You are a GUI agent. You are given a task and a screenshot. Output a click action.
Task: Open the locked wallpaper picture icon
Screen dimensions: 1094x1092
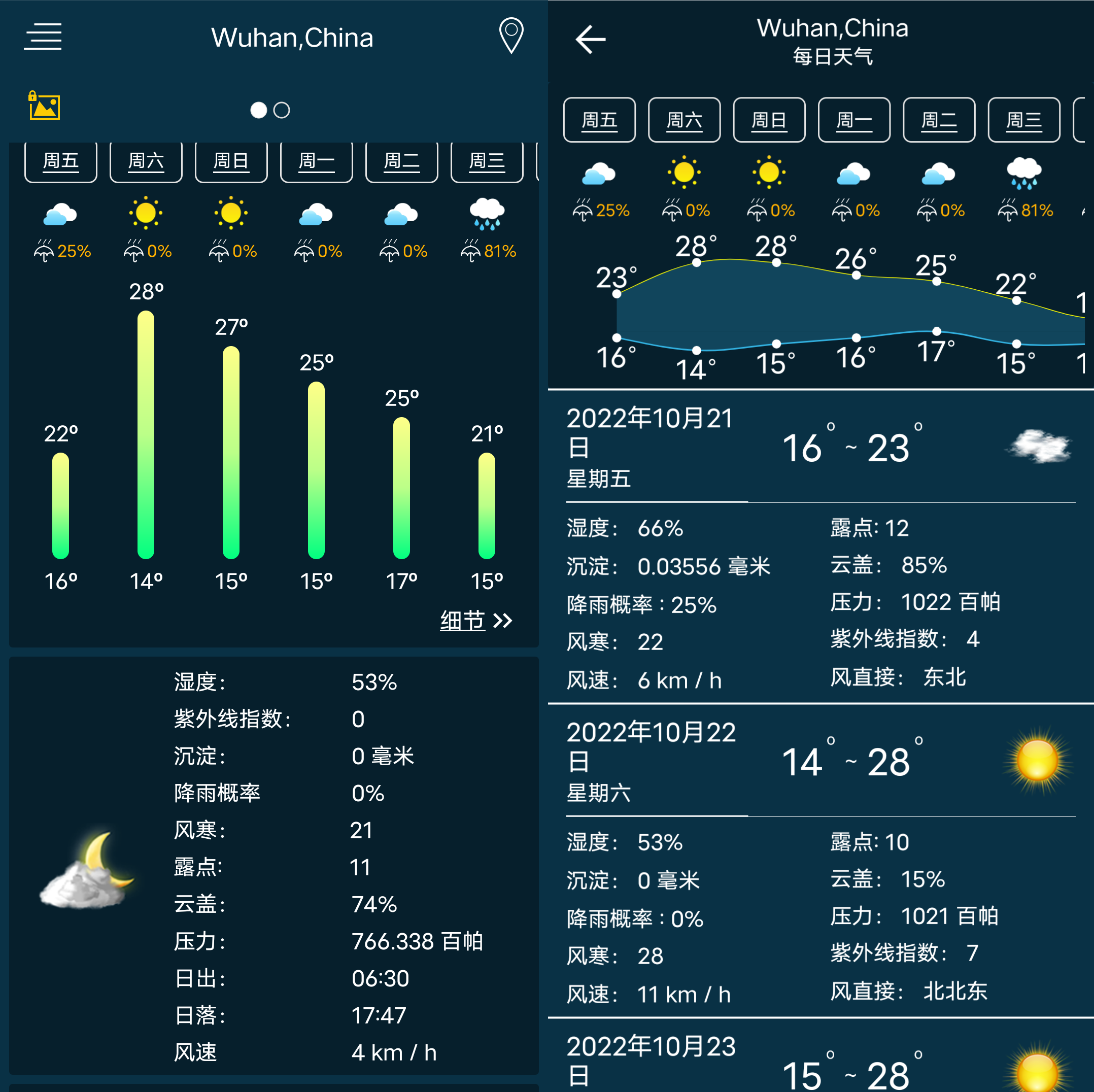tap(44, 106)
